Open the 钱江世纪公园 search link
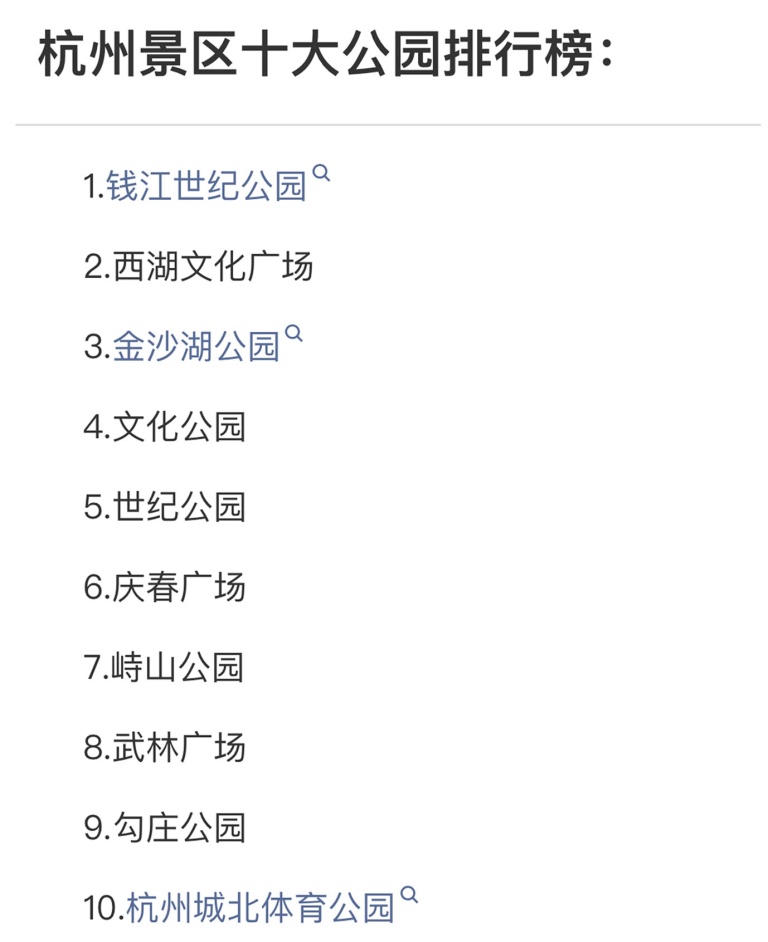Viewport: 768px width, 942px height. (x=207, y=186)
